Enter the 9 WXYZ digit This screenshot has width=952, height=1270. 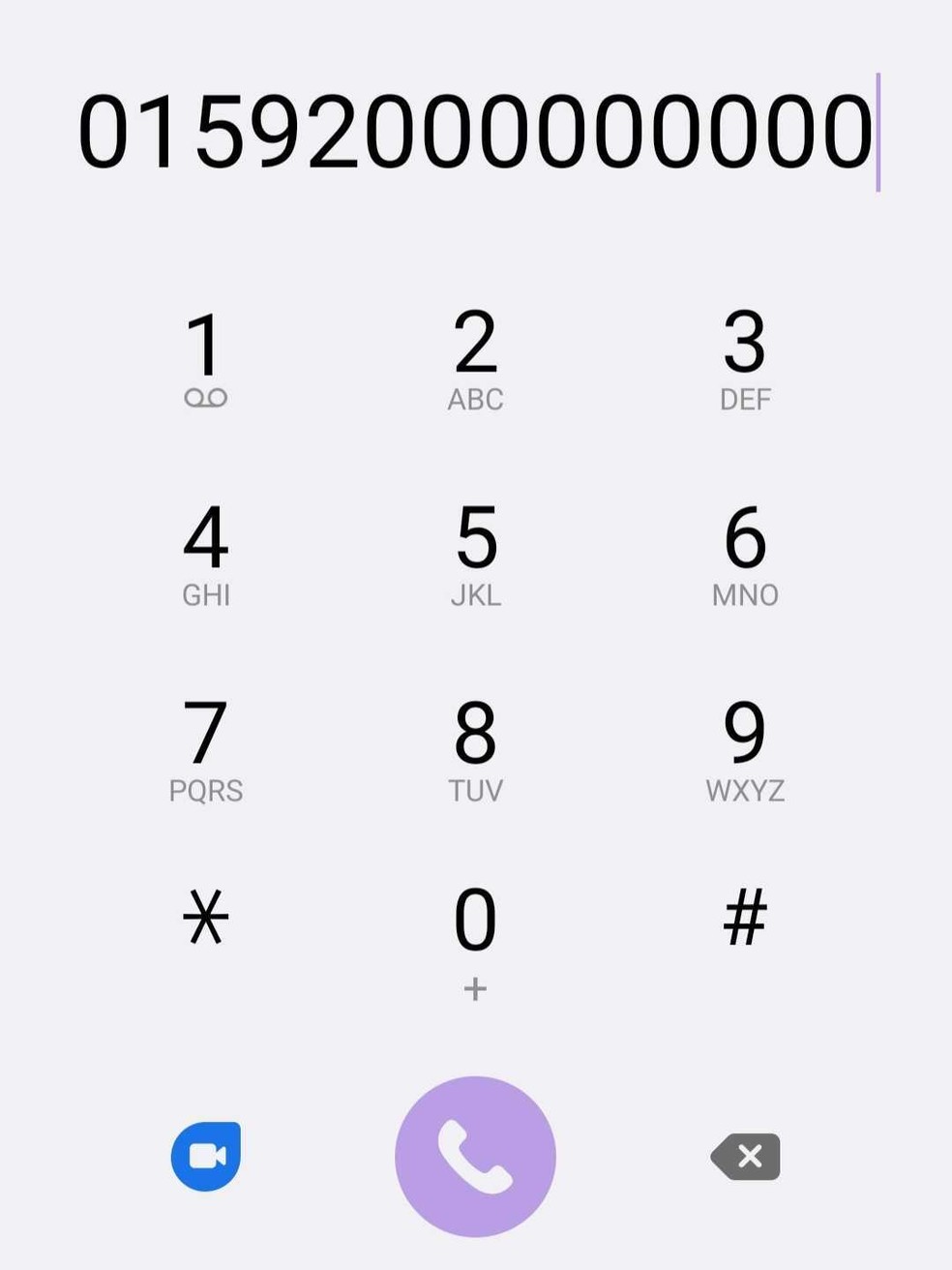point(745,749)
